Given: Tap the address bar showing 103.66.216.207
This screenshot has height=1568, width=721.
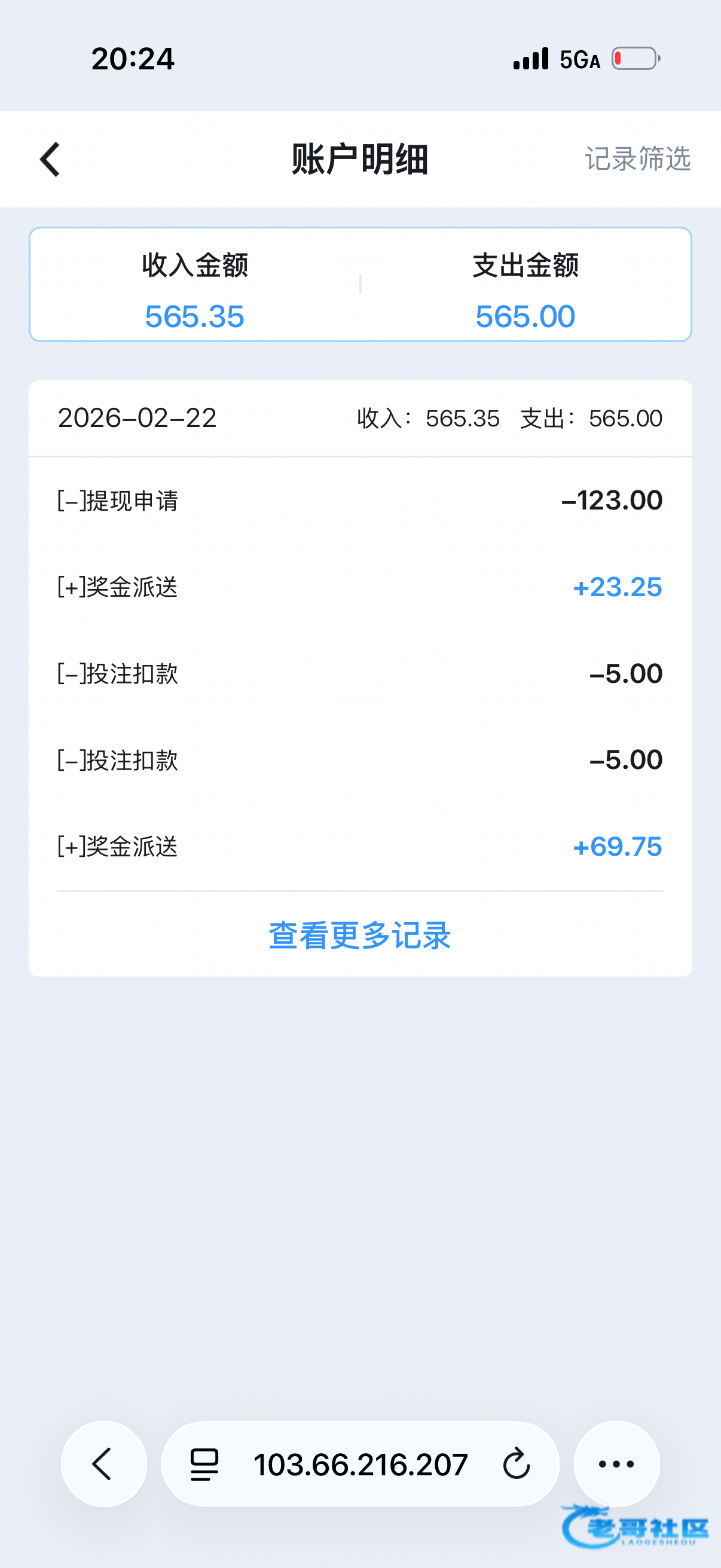Looking at the screenshot, I should tap(360, 1464).
